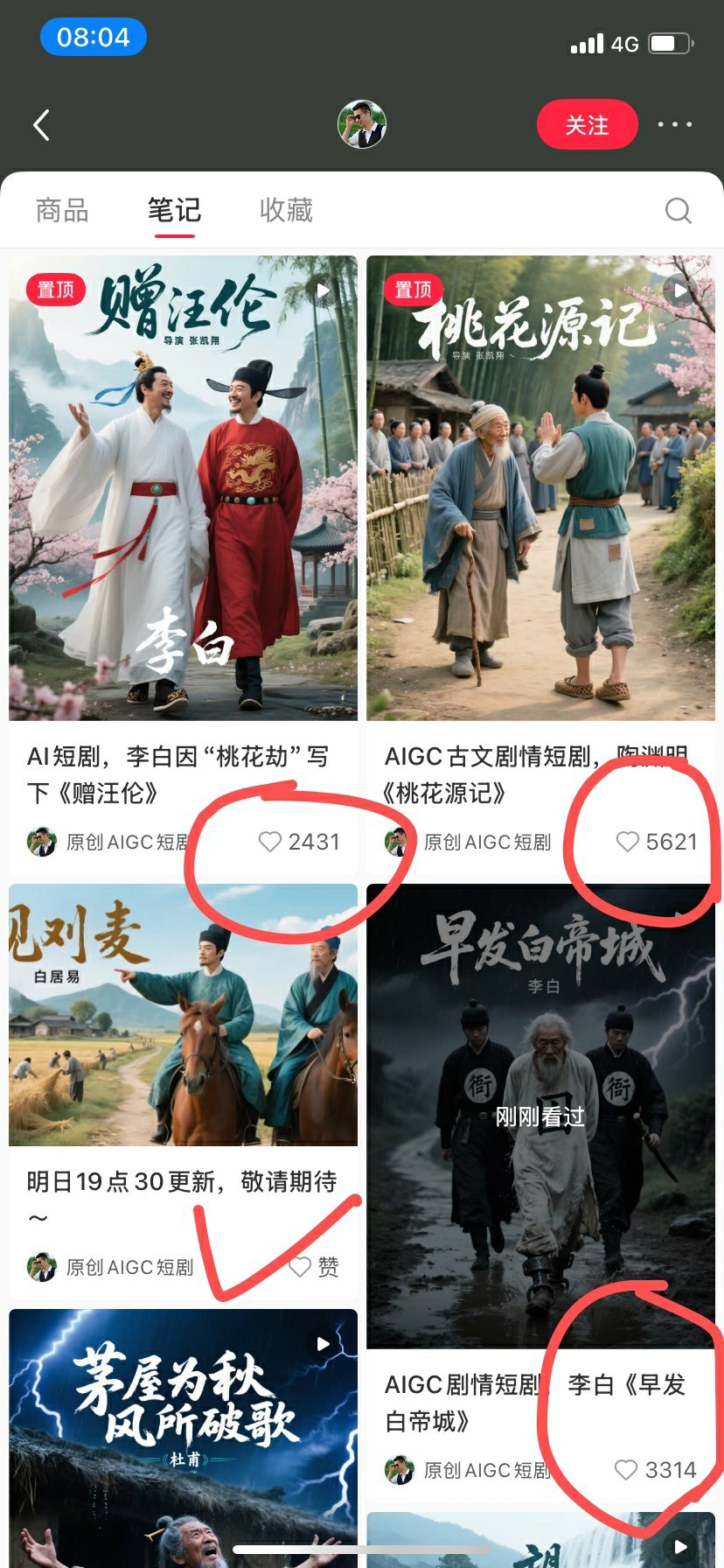Open the three-dot overflow menu
Viewport: 724px width, 1568px height.
tap(675, 125)
